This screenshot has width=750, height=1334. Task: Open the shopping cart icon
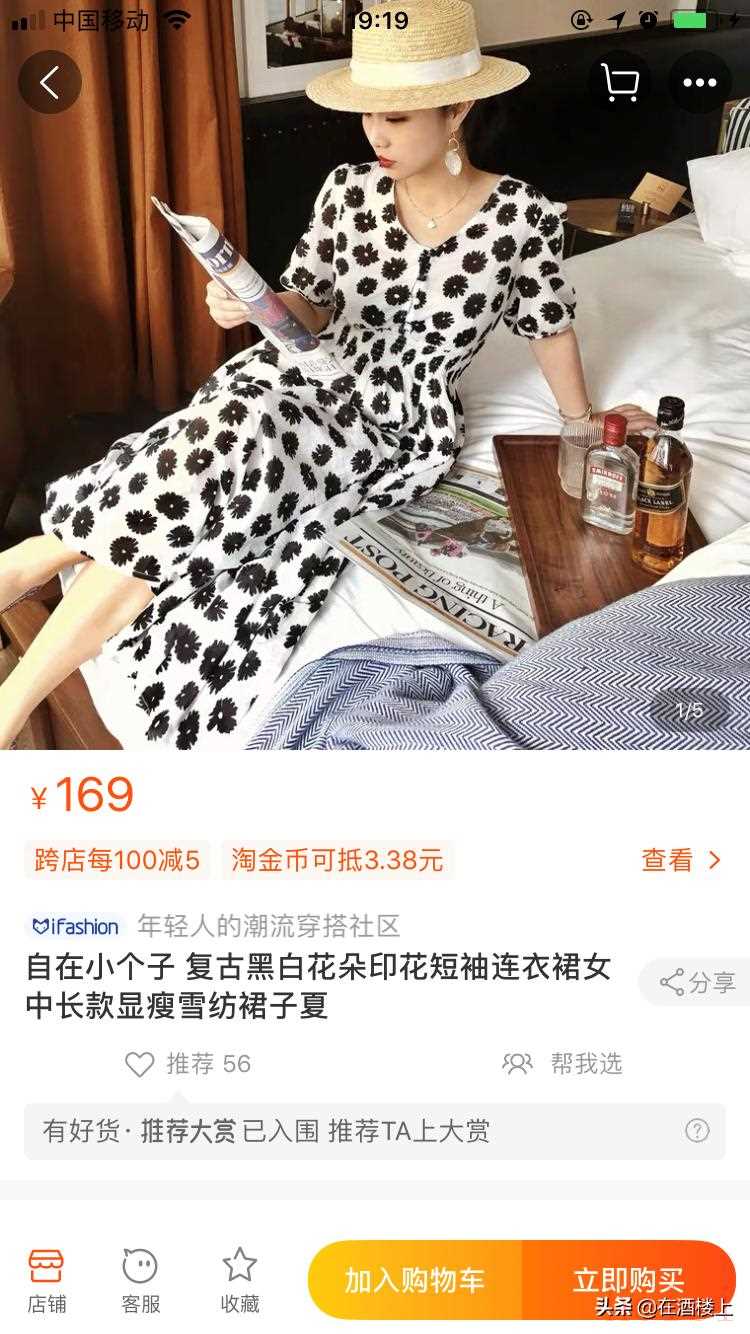pyautogui.click(x=619, y=83)
